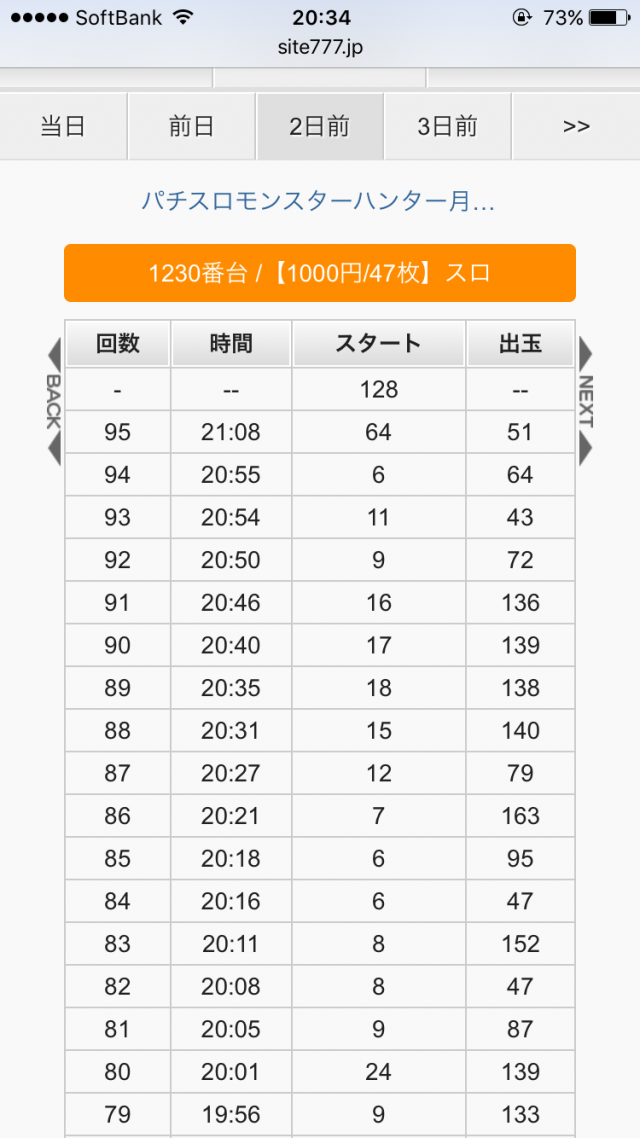640x1138 pixels.
Task: Open the パチスロモンスターハンター月… link
Action: [x=318, y=202]
